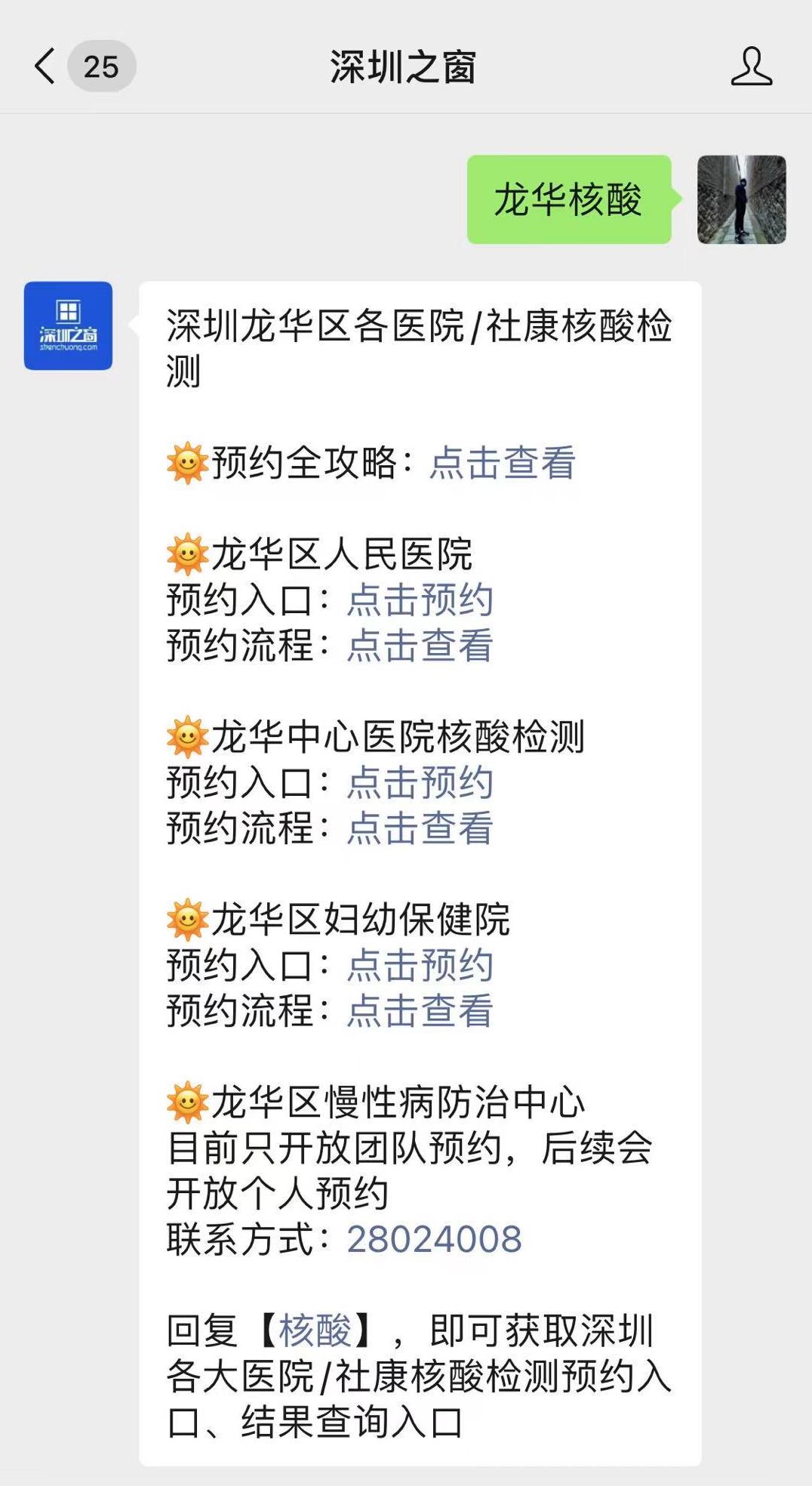
Task: Click 点击预约 for 龙华中心医院核酸检测
Action: (x=420, y=783)
